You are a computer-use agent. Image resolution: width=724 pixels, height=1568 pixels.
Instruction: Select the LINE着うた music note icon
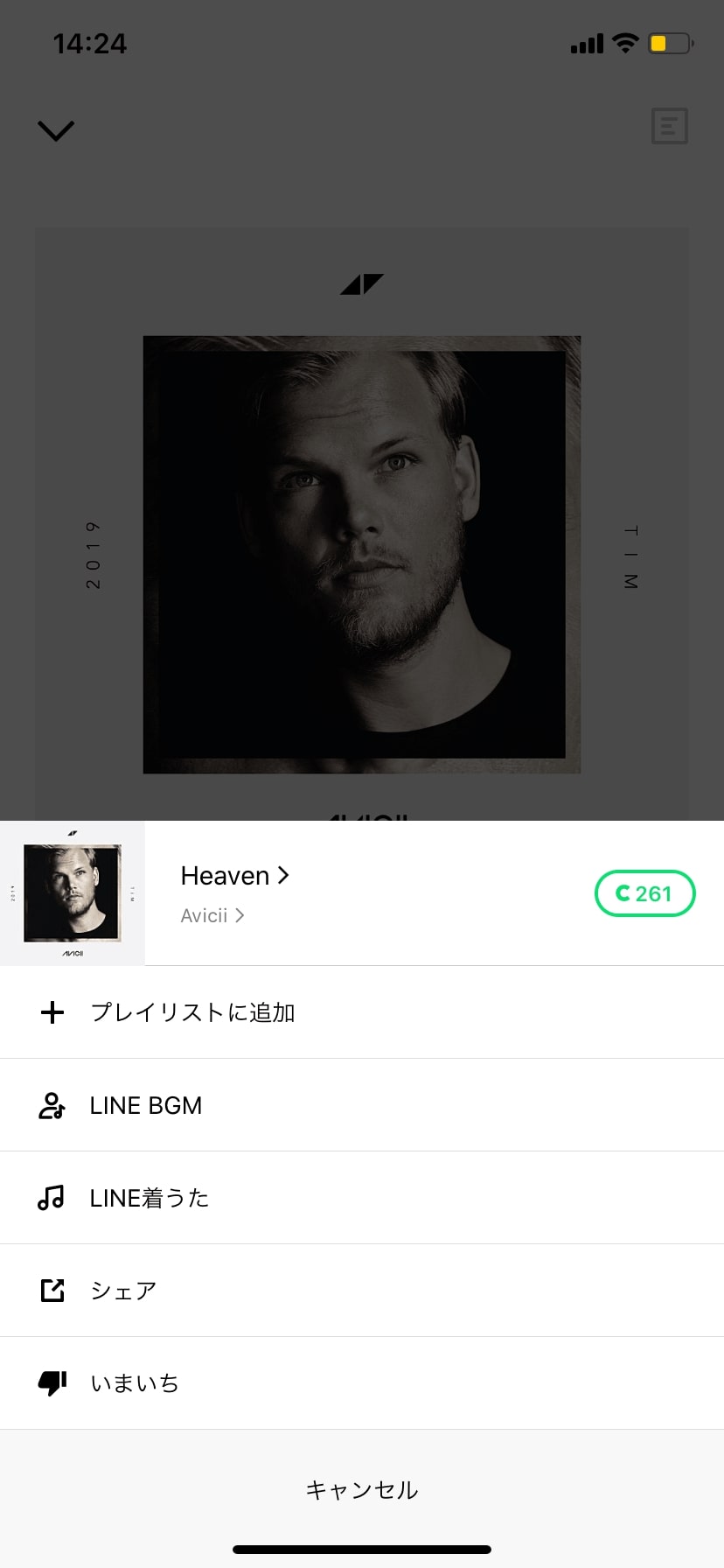pyautogui.click(x=52, y=1197)
